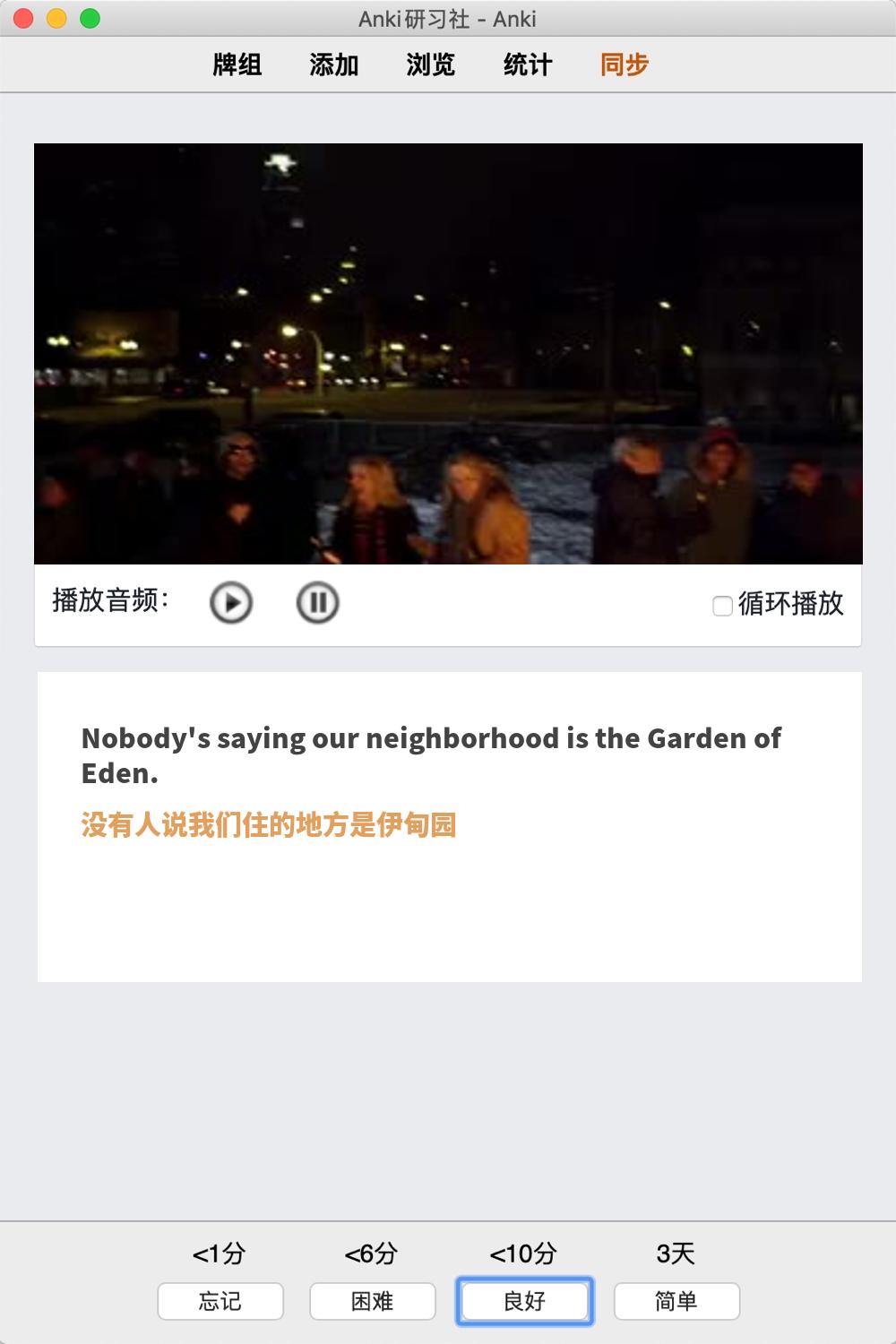This screenshot has width=896, height=1344.
Task: Open the 统计 statistics view
Action: [x=528, y=65]
